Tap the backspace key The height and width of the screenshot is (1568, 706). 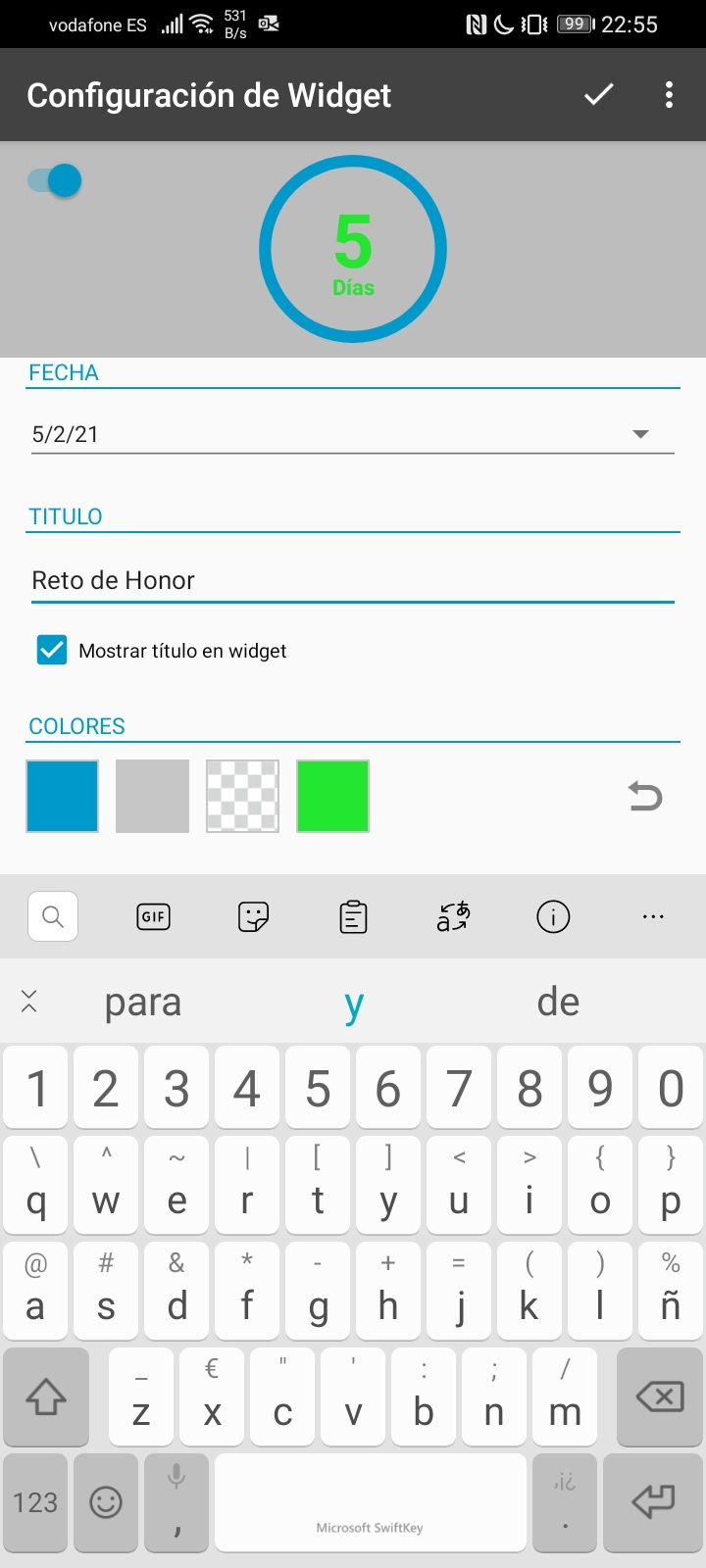pos(658,1397)
